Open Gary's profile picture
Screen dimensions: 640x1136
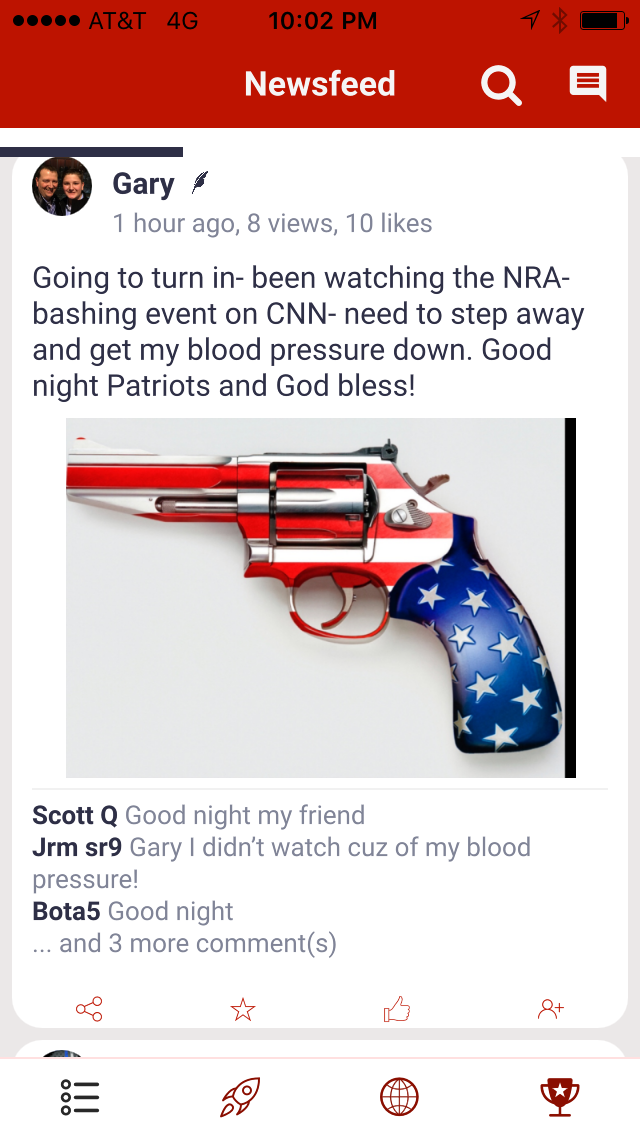pyautogui.click(x=62, y=186)
